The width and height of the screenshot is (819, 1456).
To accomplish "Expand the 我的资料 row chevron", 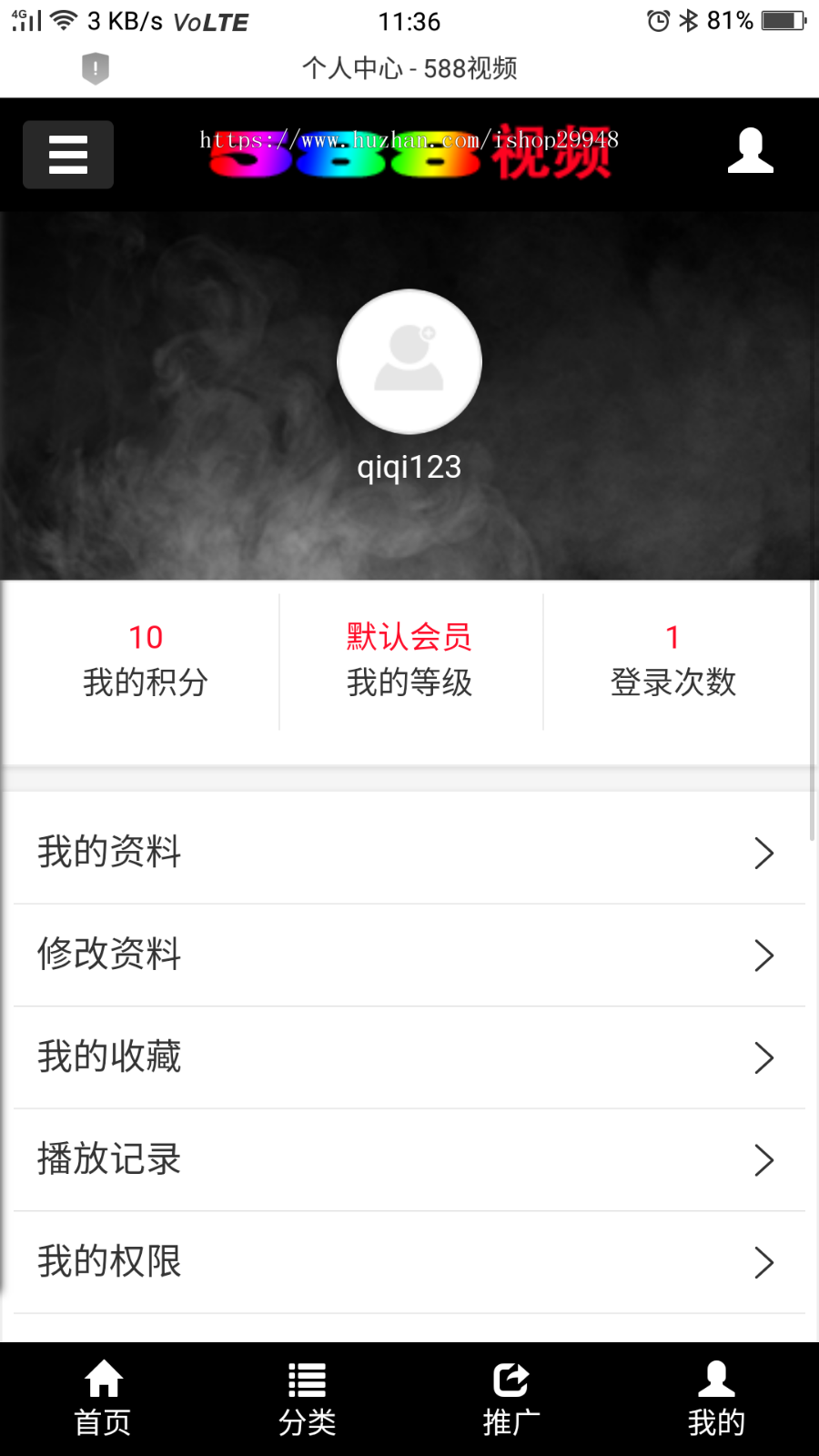I will [x=763, y=853].
